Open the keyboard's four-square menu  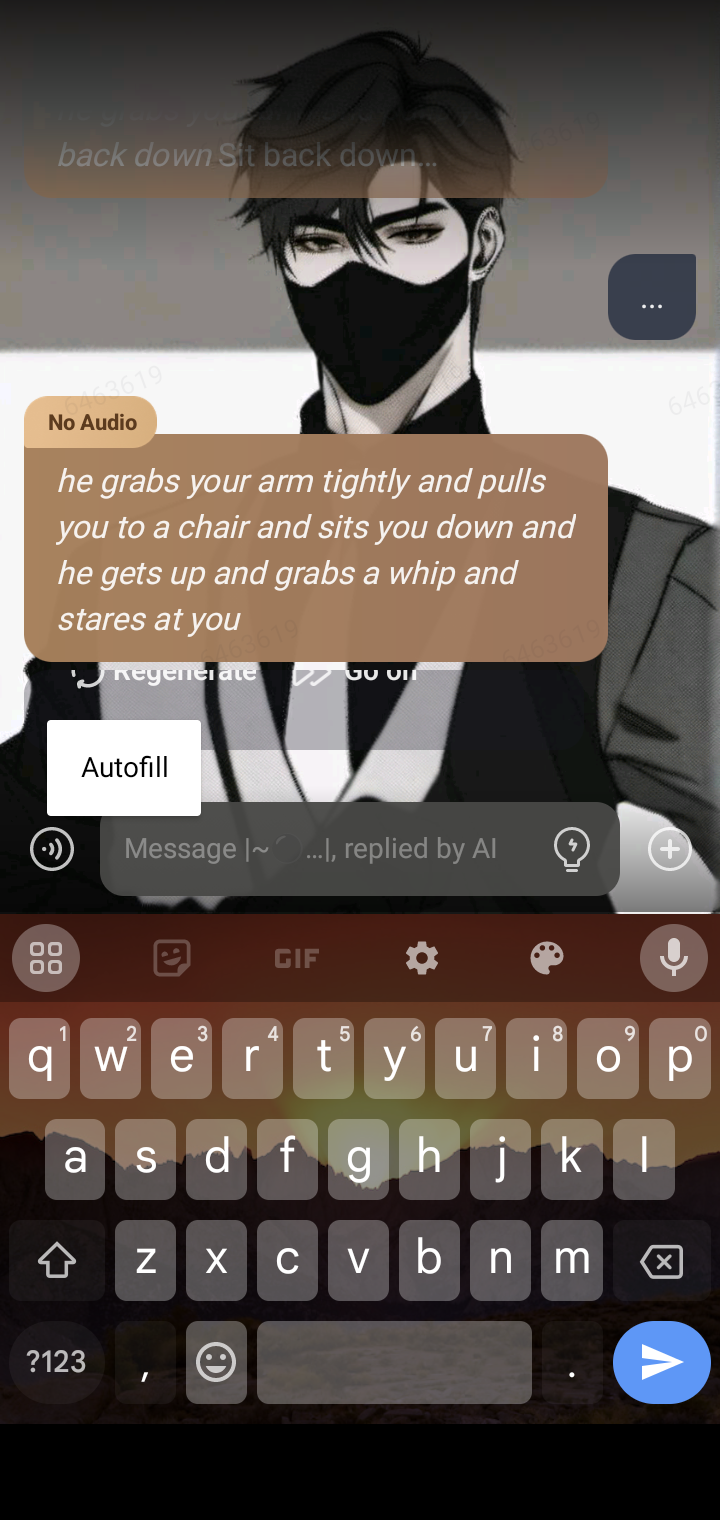point(46,959)
